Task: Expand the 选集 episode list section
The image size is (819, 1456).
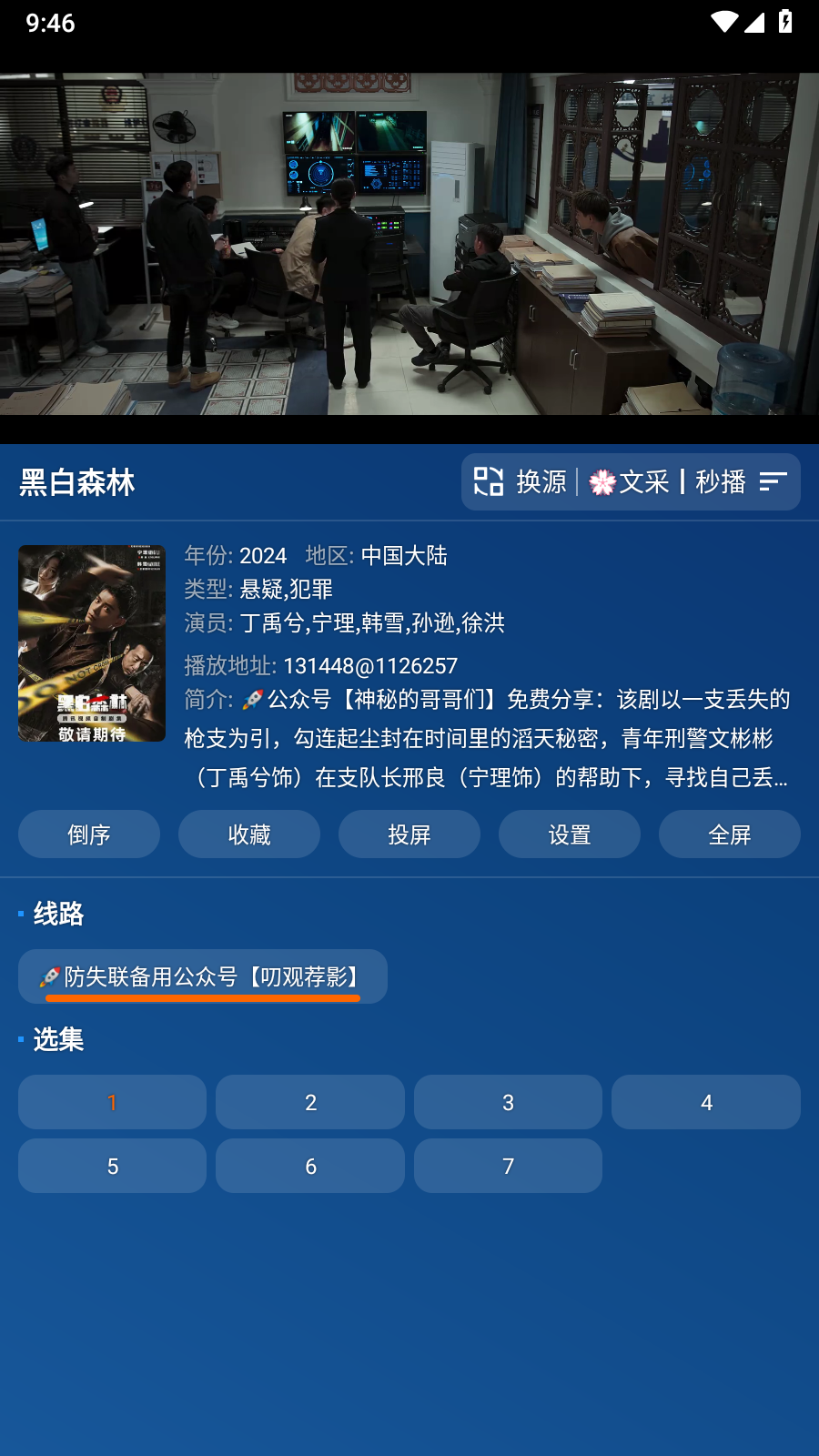Action: 56,1040
